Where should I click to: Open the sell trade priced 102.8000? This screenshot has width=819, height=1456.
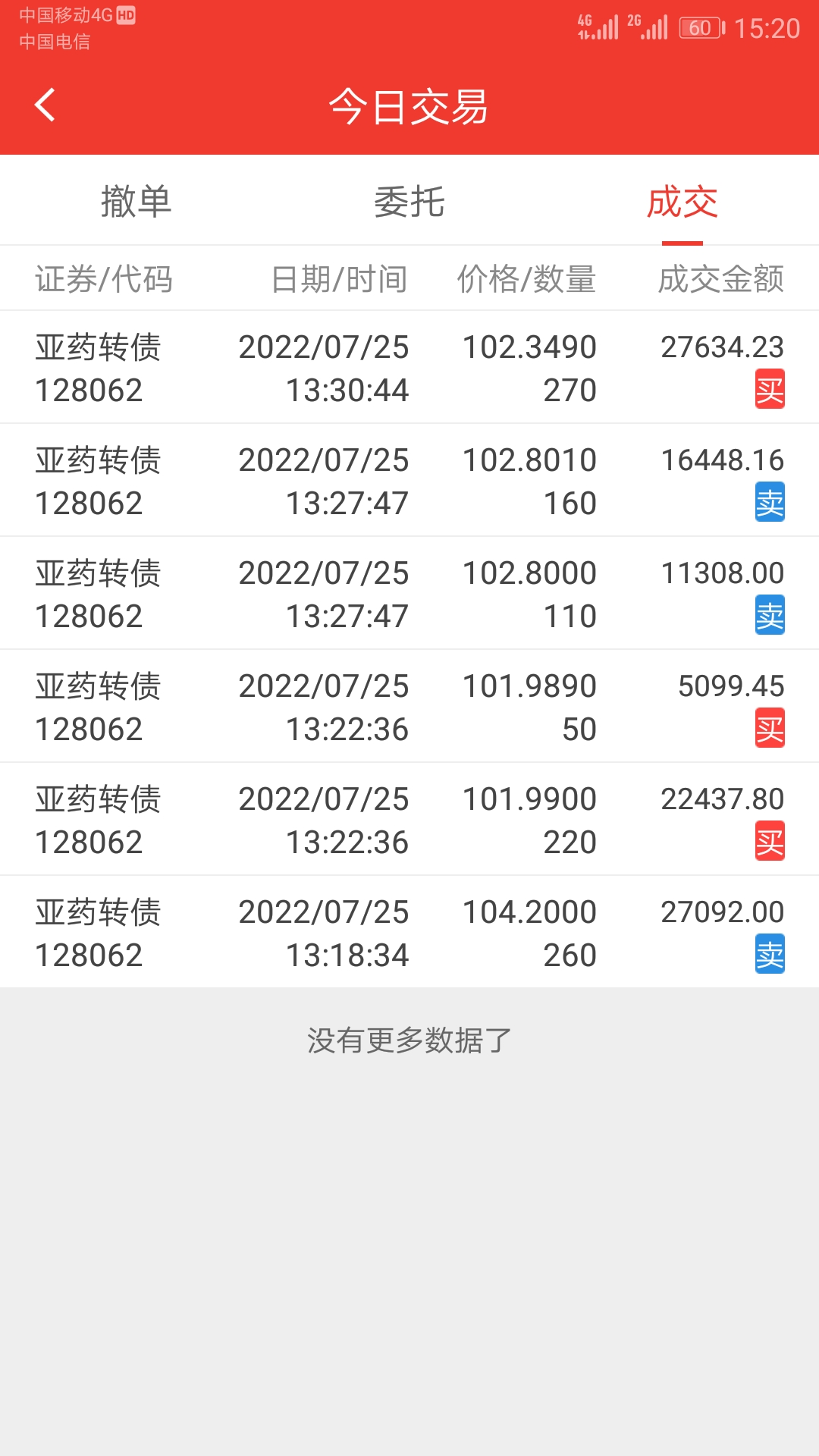(x=409, y=594)
